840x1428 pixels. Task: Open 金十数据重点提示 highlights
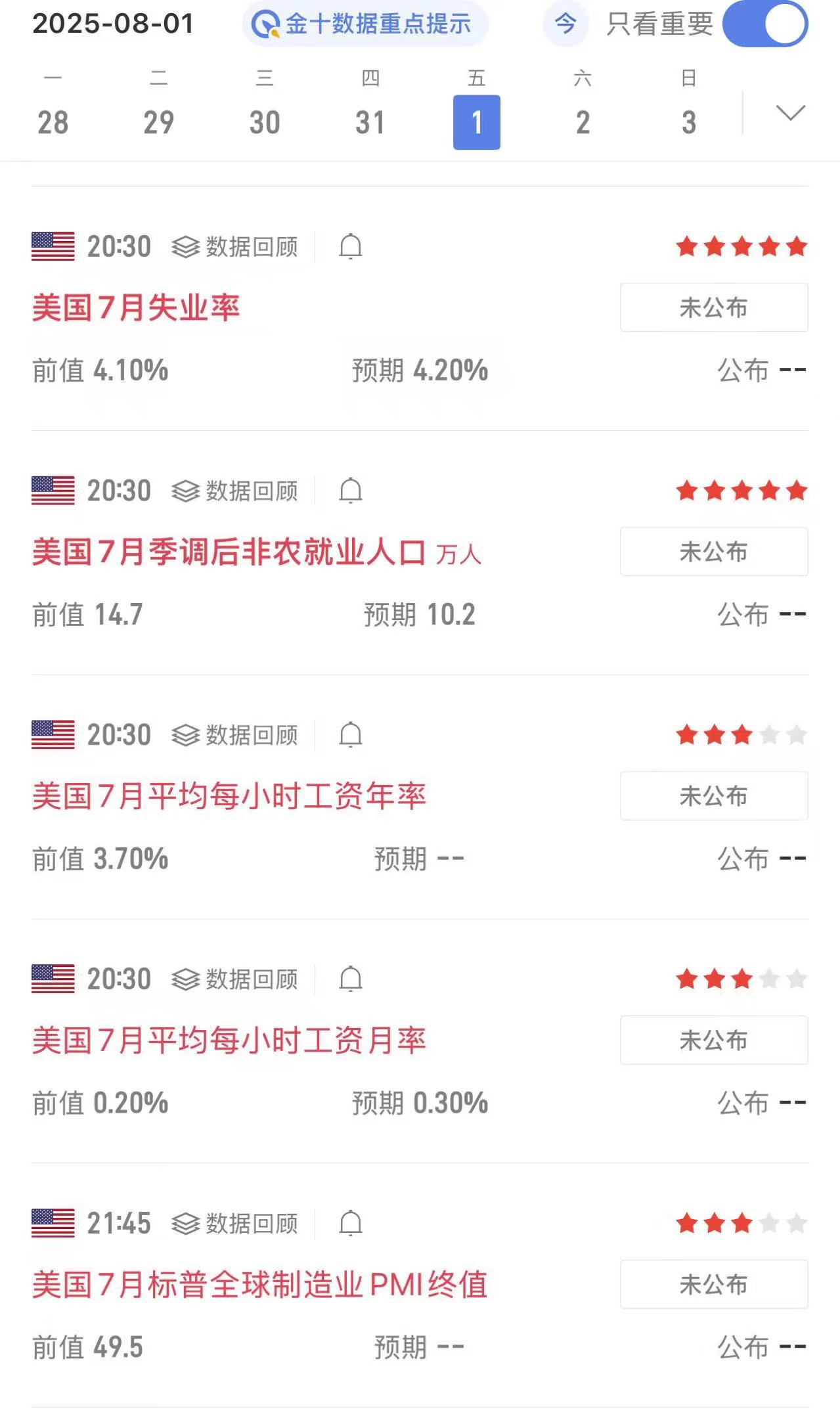[x=365, y=24]
